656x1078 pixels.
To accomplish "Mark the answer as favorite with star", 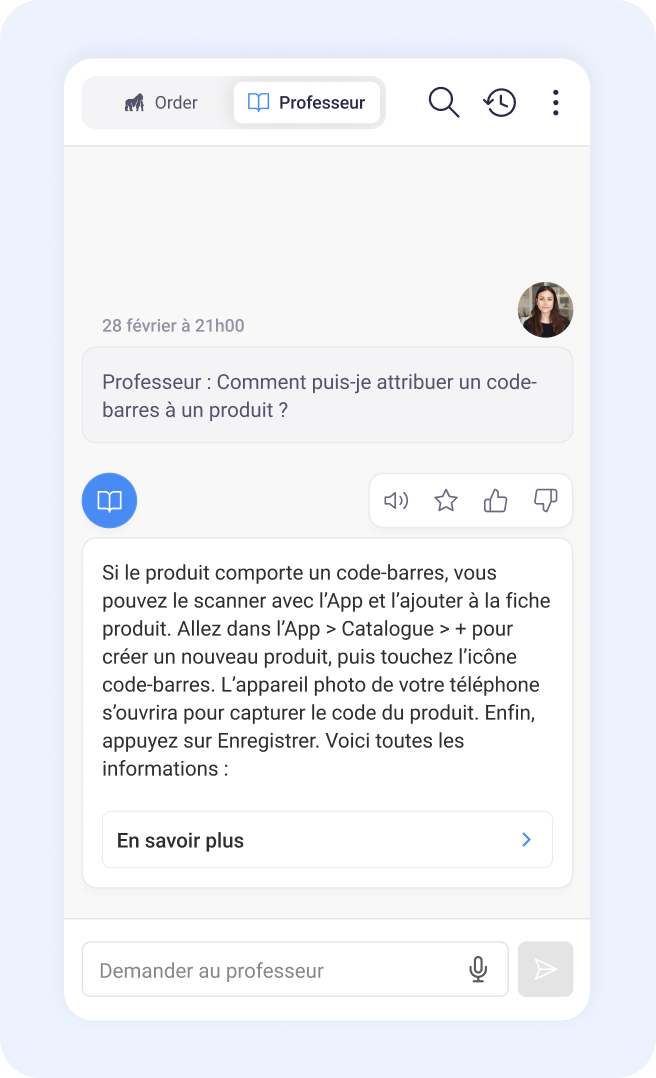I will [x=446, y=500].
